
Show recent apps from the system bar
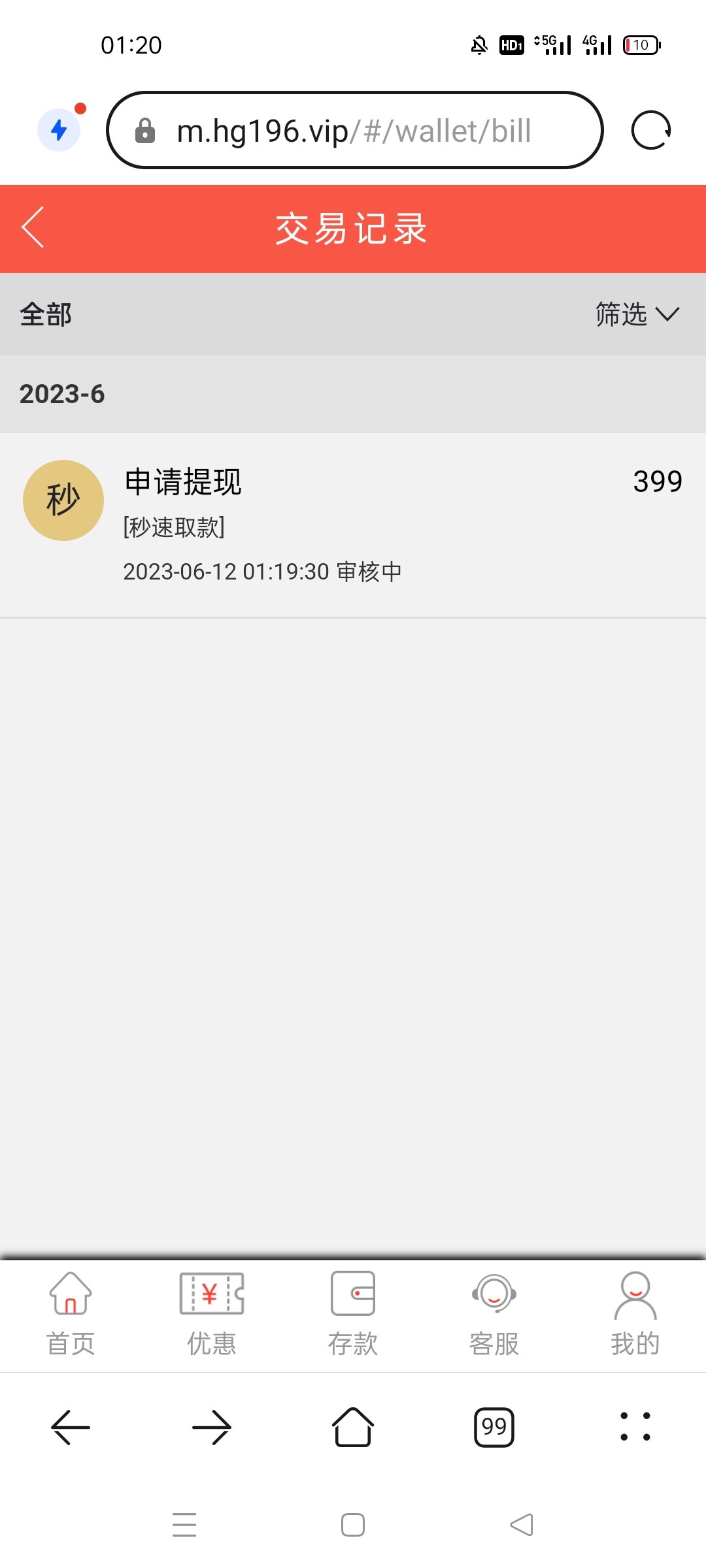184,1525
